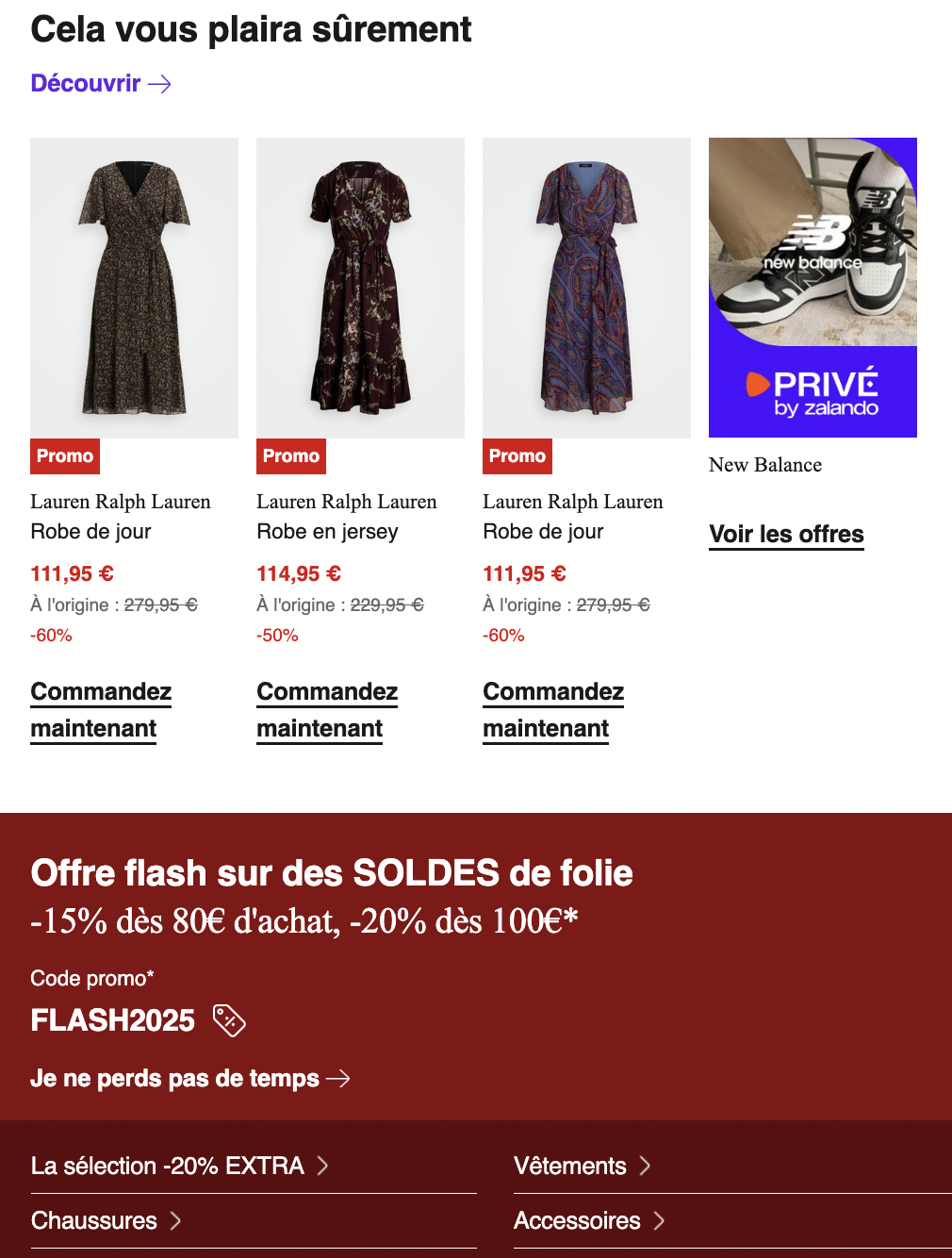Click the FLASH2025 promo code
Image resolution: width=952 pixels, height=1258 pixels.
coord(112,1020)
